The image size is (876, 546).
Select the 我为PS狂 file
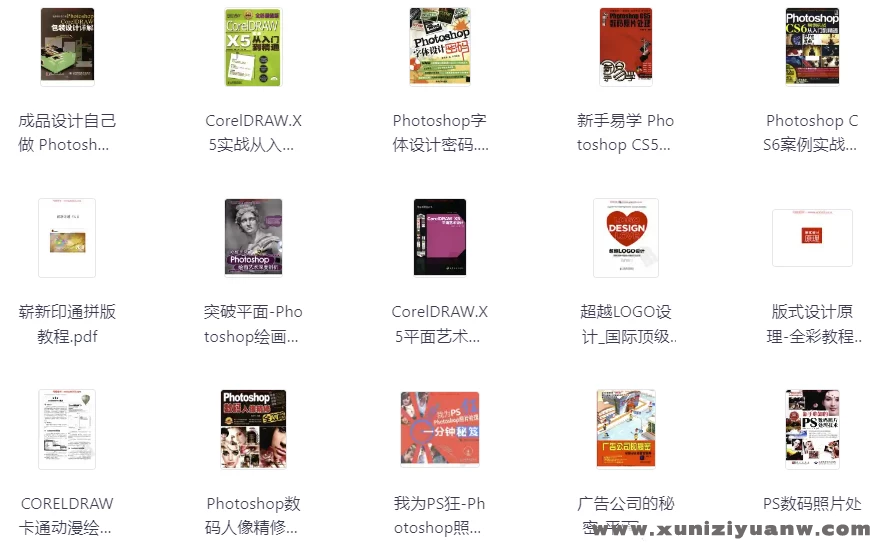(x=440, y=429)
